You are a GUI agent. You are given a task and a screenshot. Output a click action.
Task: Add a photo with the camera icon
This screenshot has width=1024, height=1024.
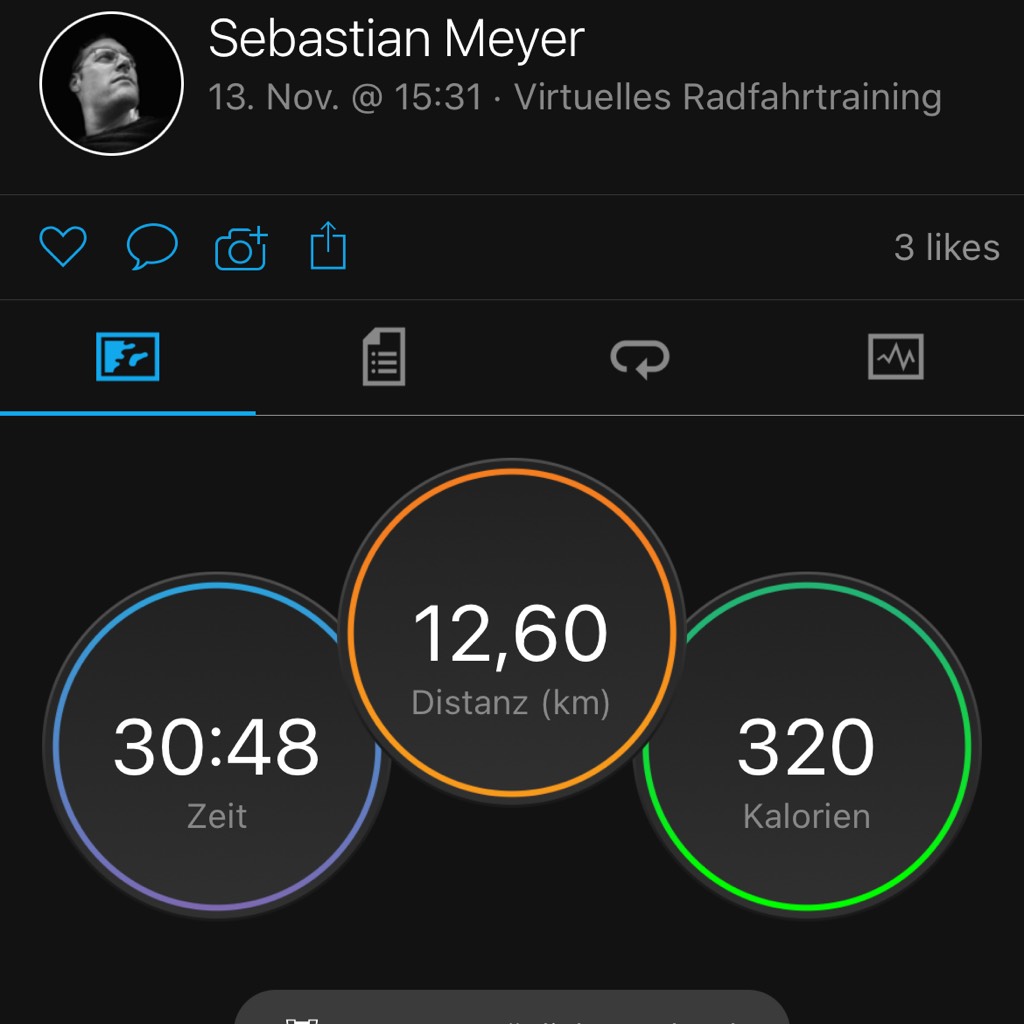coord(241,247)
